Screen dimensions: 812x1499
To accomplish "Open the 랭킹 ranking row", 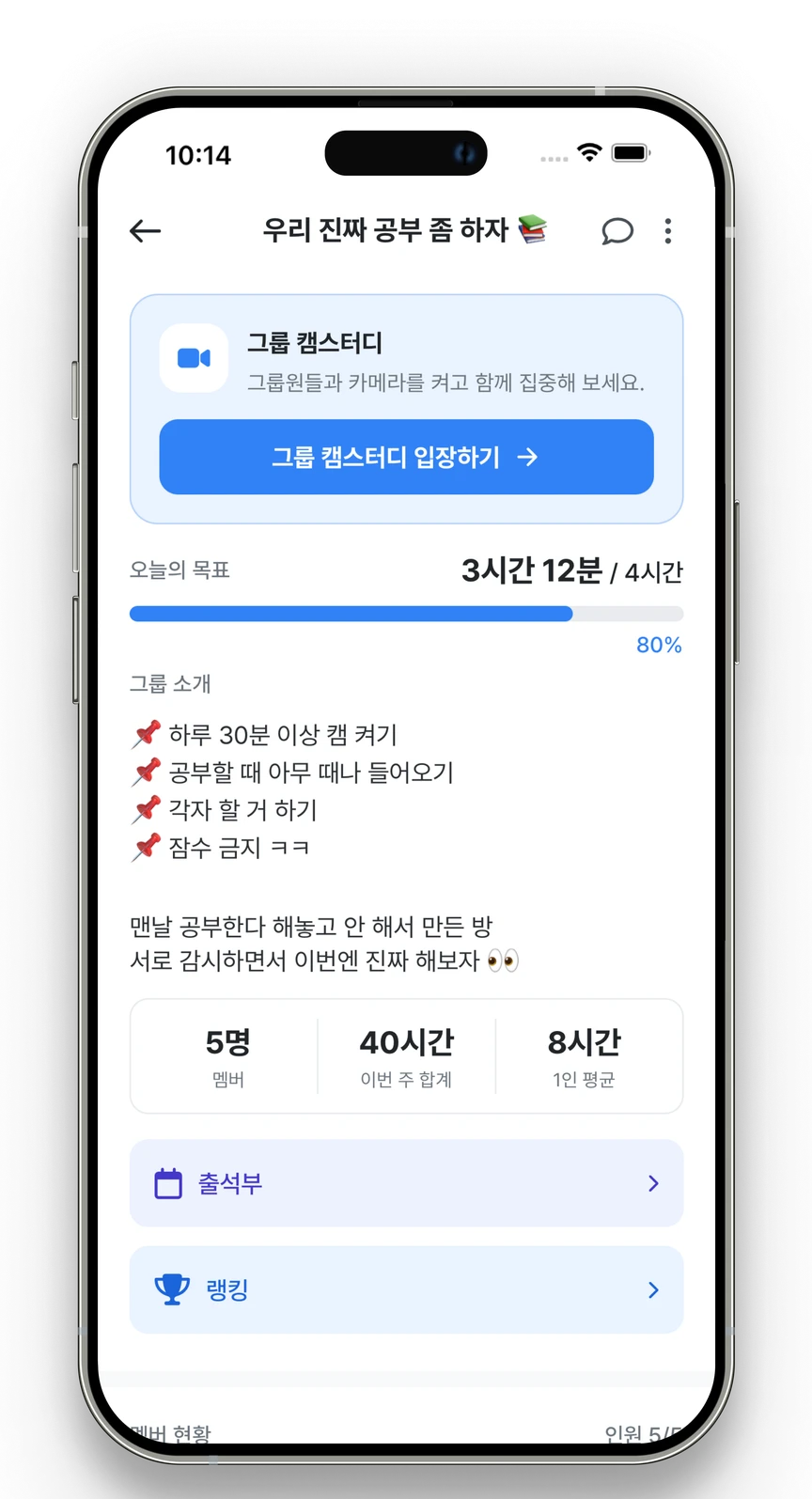I will (x=406, y=1289).
